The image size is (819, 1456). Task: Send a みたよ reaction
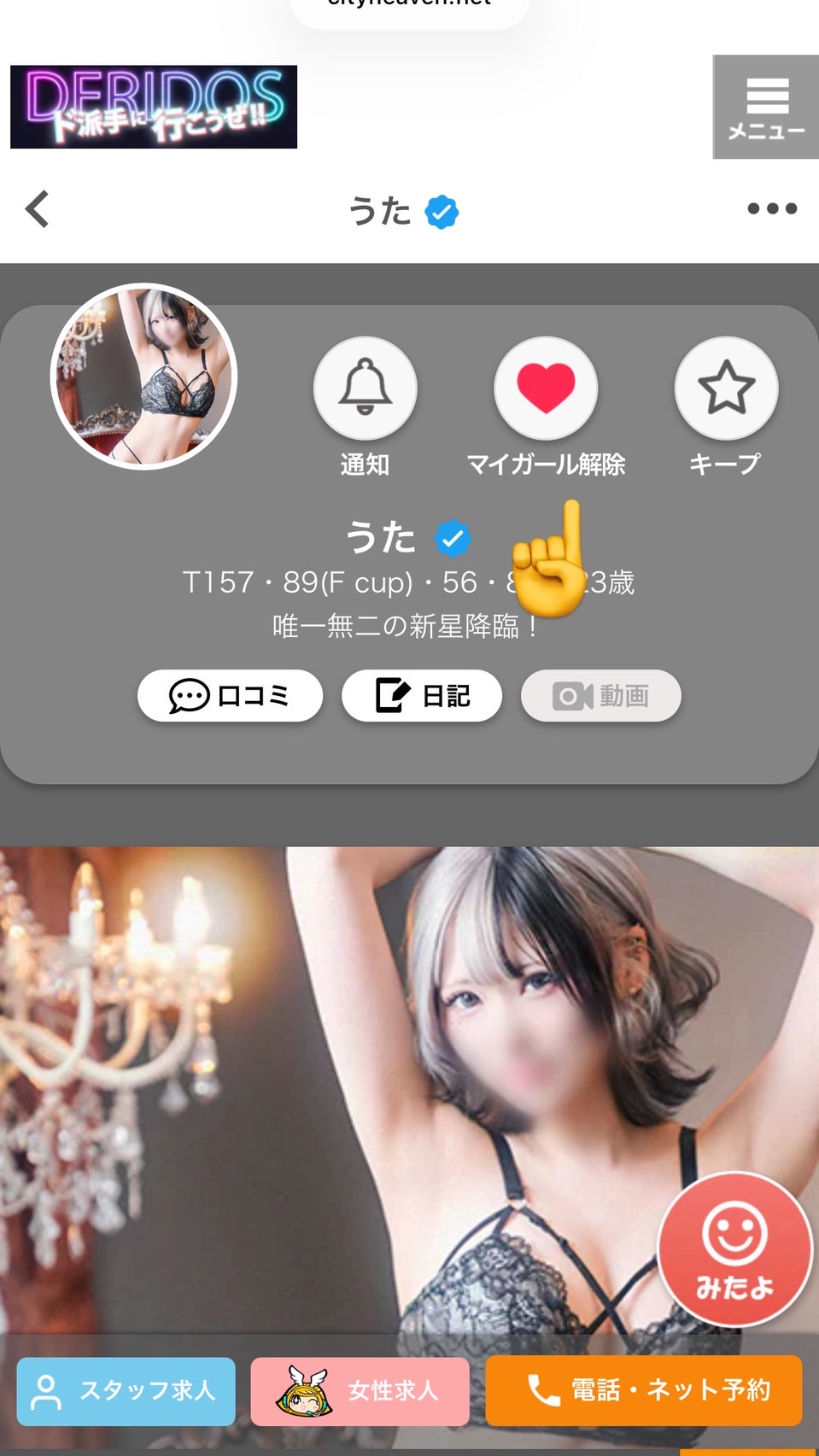tap(734, 1249)
